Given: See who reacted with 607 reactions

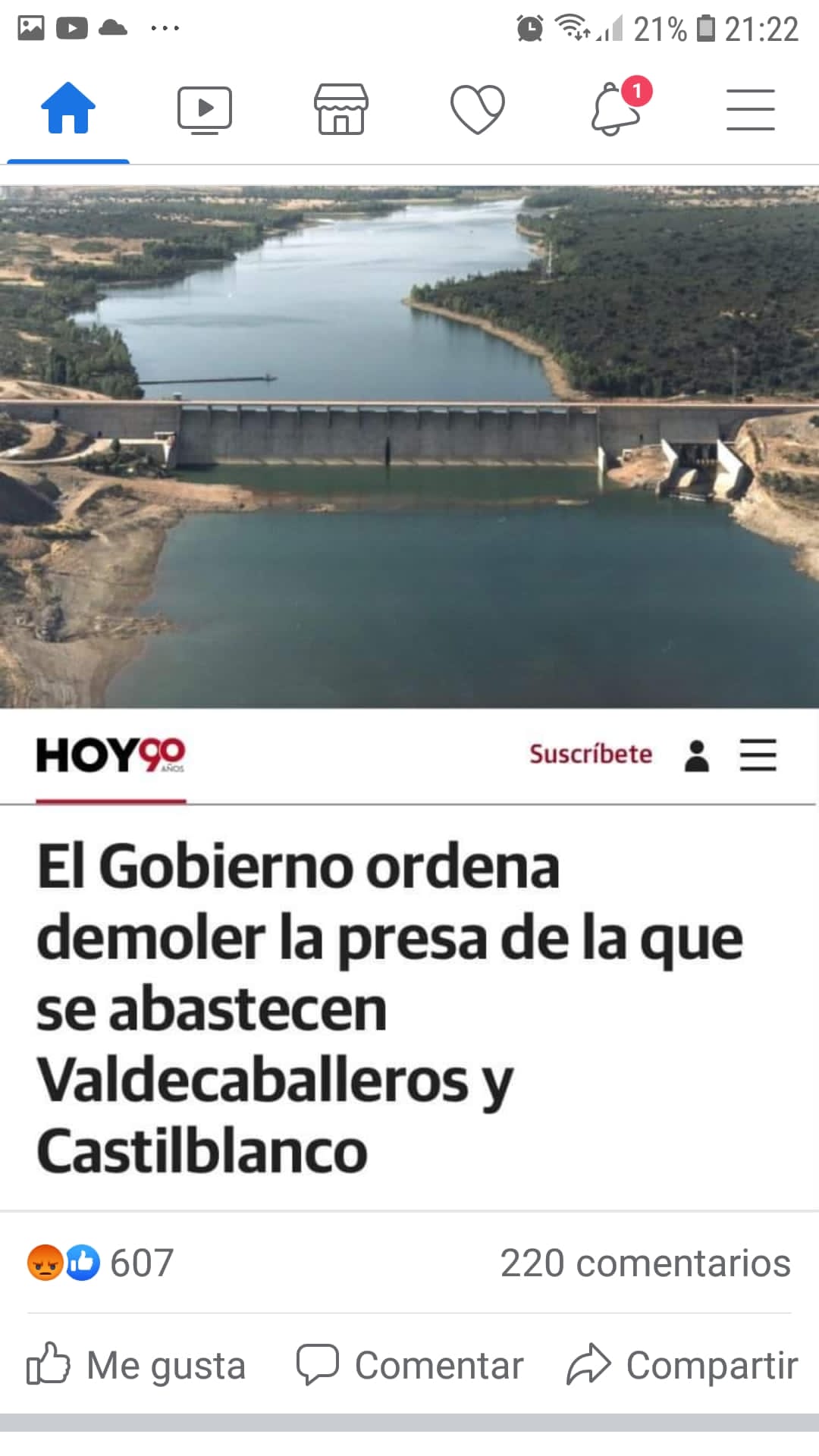Looking at the screenshot, I should coord(101,1263).
